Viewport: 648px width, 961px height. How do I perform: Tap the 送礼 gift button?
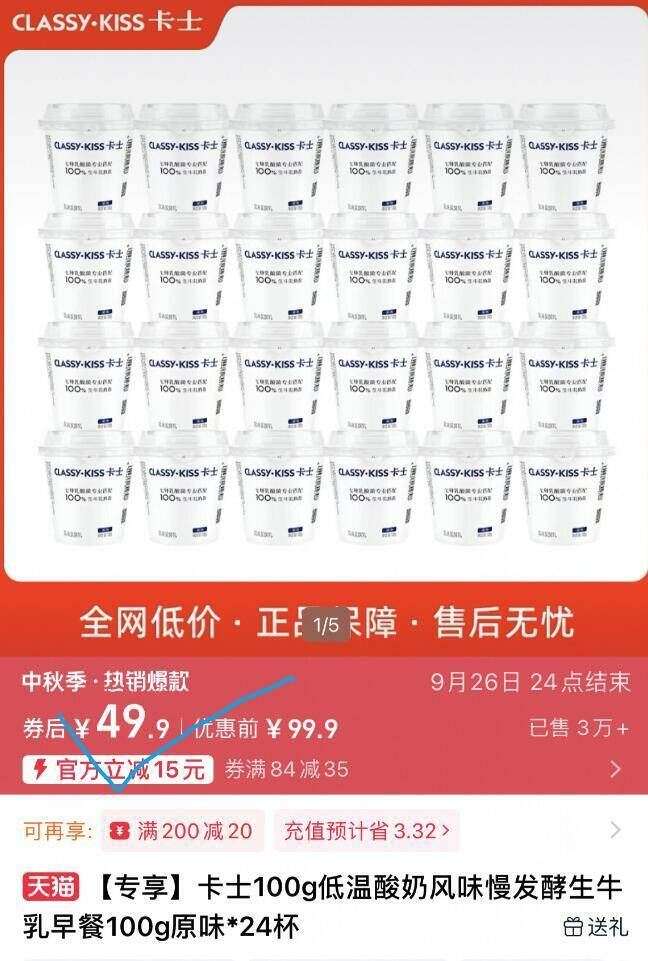(x=596, y=926)
